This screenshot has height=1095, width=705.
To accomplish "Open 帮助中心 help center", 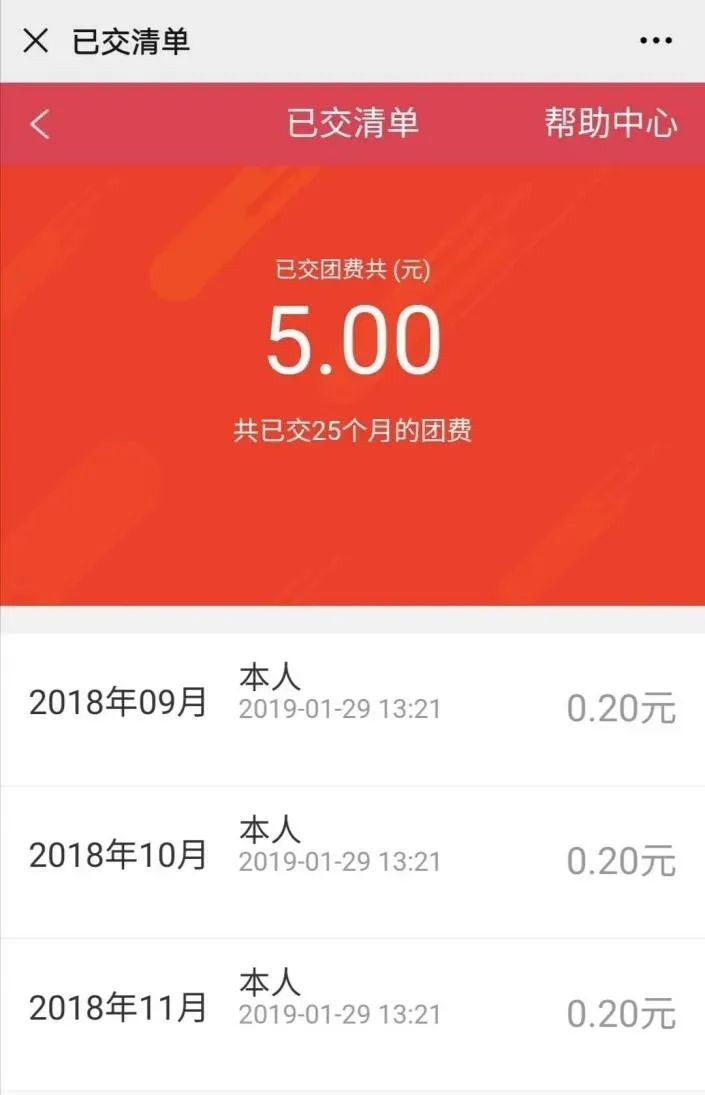I will 610,124.
